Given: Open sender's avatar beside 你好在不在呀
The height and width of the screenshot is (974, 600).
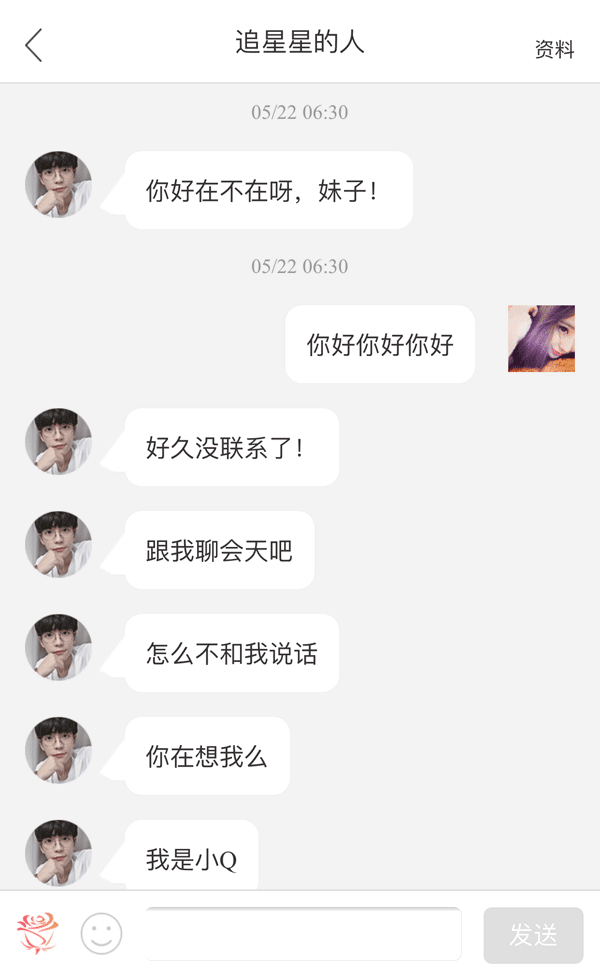Looking at the screenshot, I should point(58,185).
